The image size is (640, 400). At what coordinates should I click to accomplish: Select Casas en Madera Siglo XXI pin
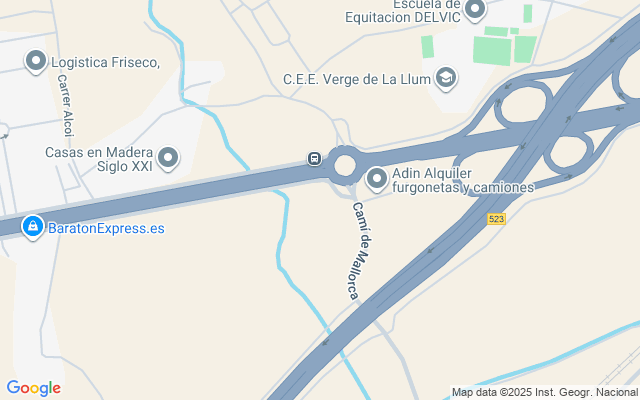point(168,157)
